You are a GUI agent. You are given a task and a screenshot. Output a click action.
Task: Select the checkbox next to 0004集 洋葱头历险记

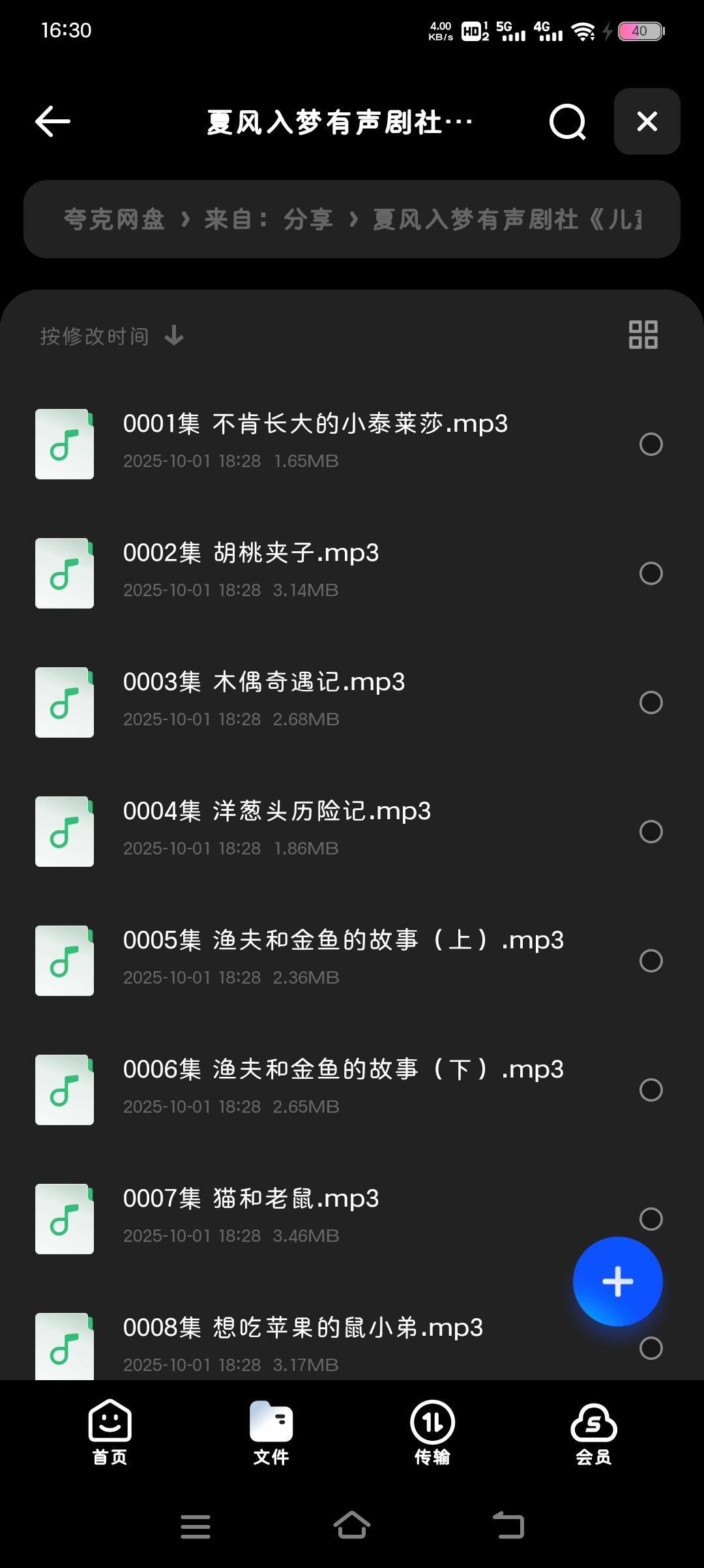tap(650, 832)
